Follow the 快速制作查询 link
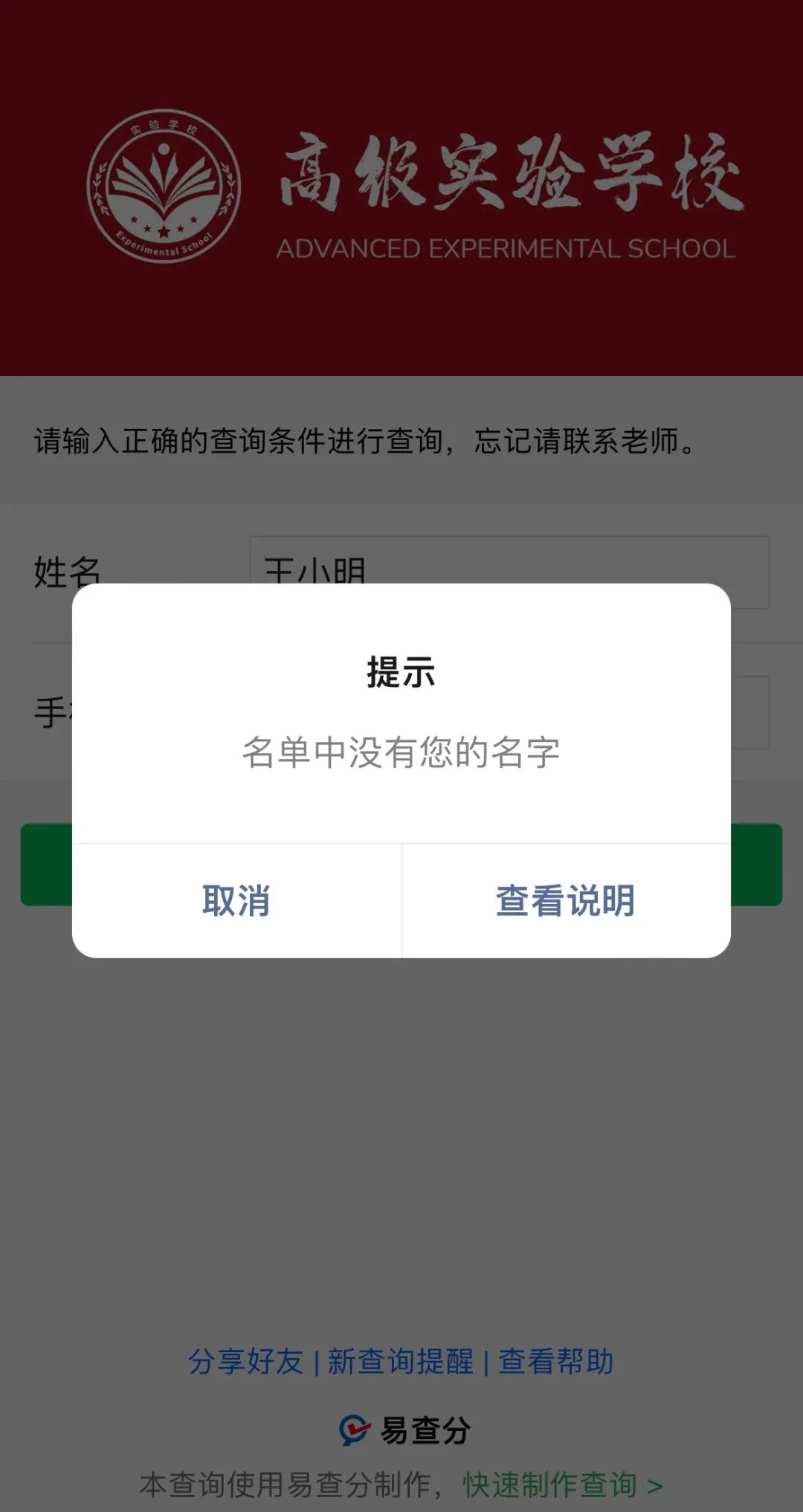Image resolution: width=803 pixels, height=1512 pixels. [562, 1484]
